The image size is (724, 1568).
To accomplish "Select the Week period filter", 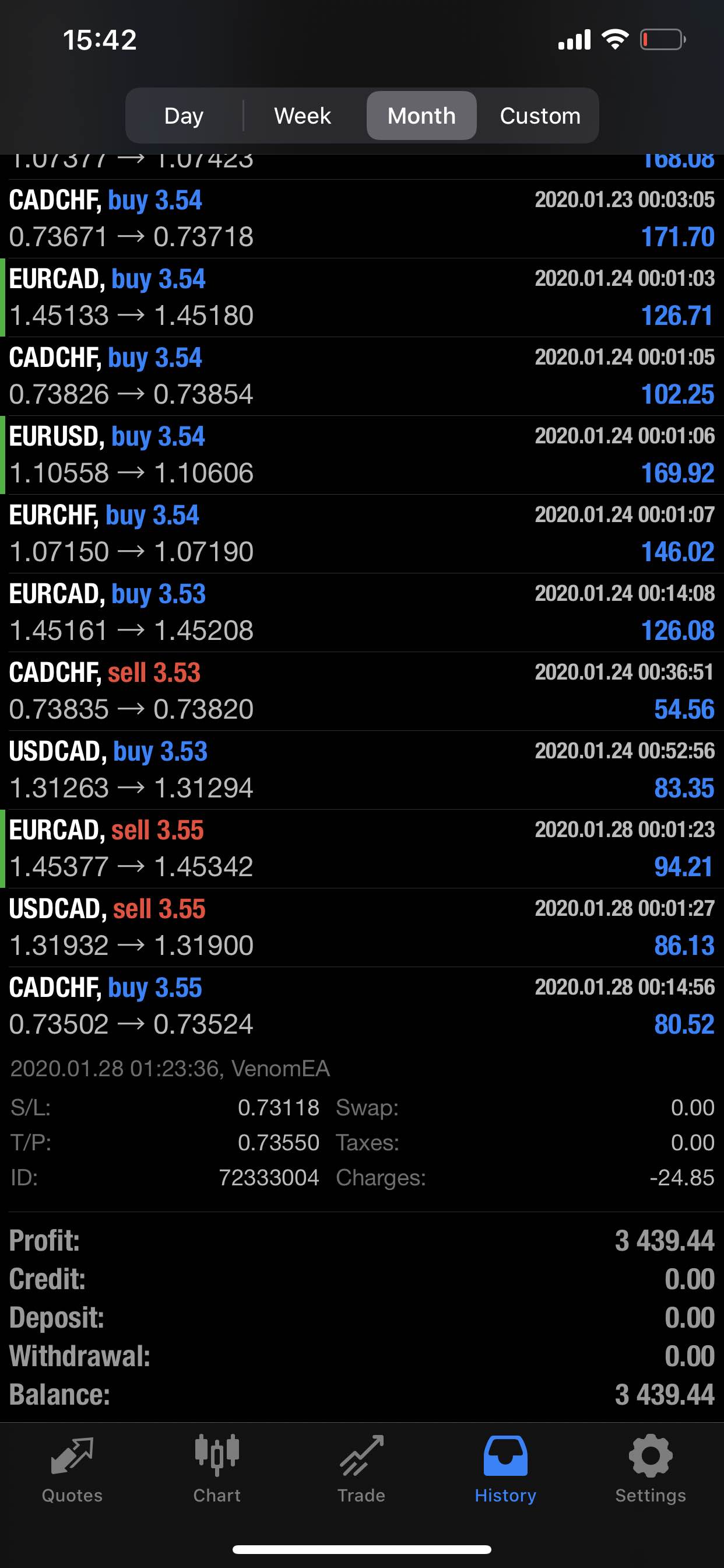I will tap(303, 116).
